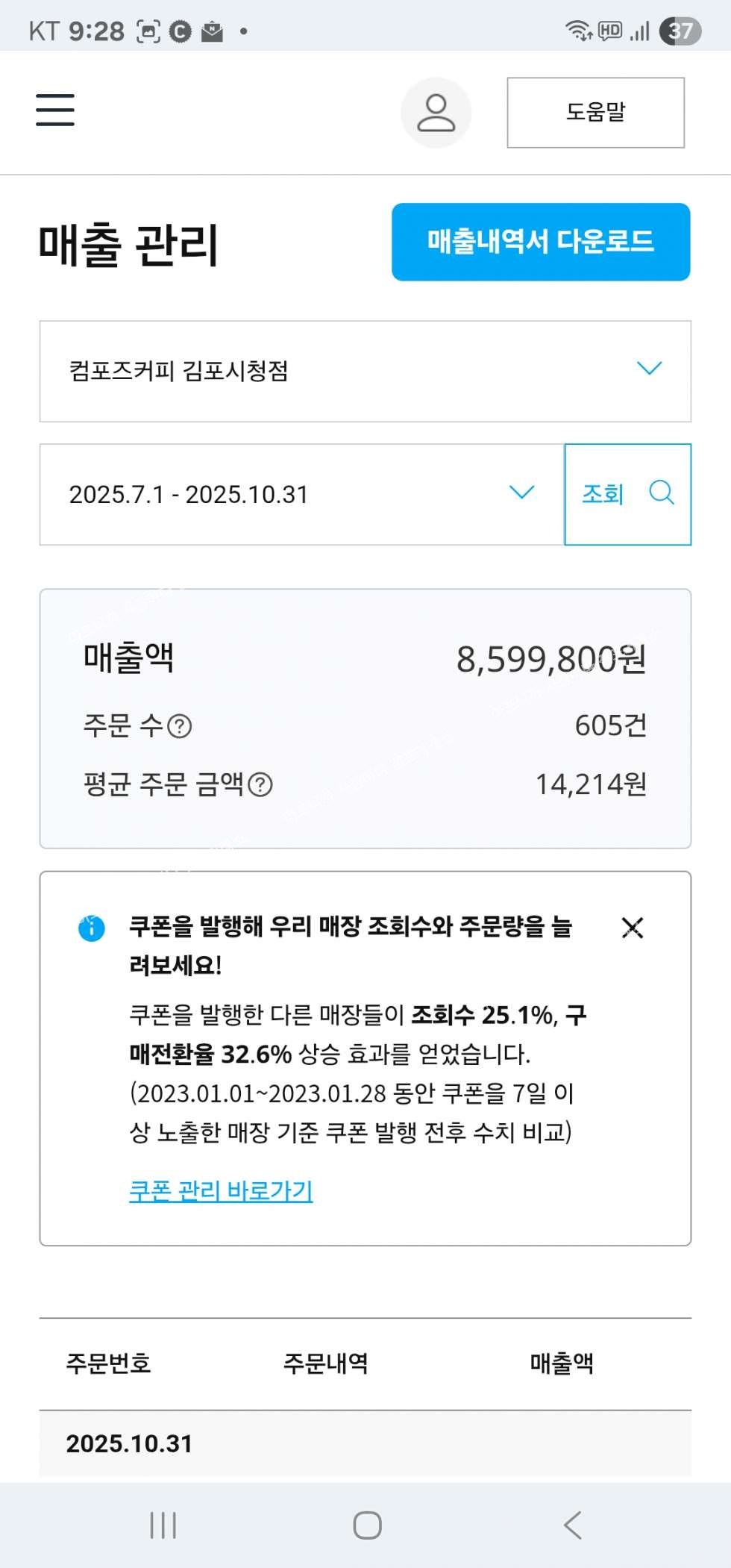The image size is (731, 1568).
Task: Open recent apps from navigation bar
Action: 163,1525
